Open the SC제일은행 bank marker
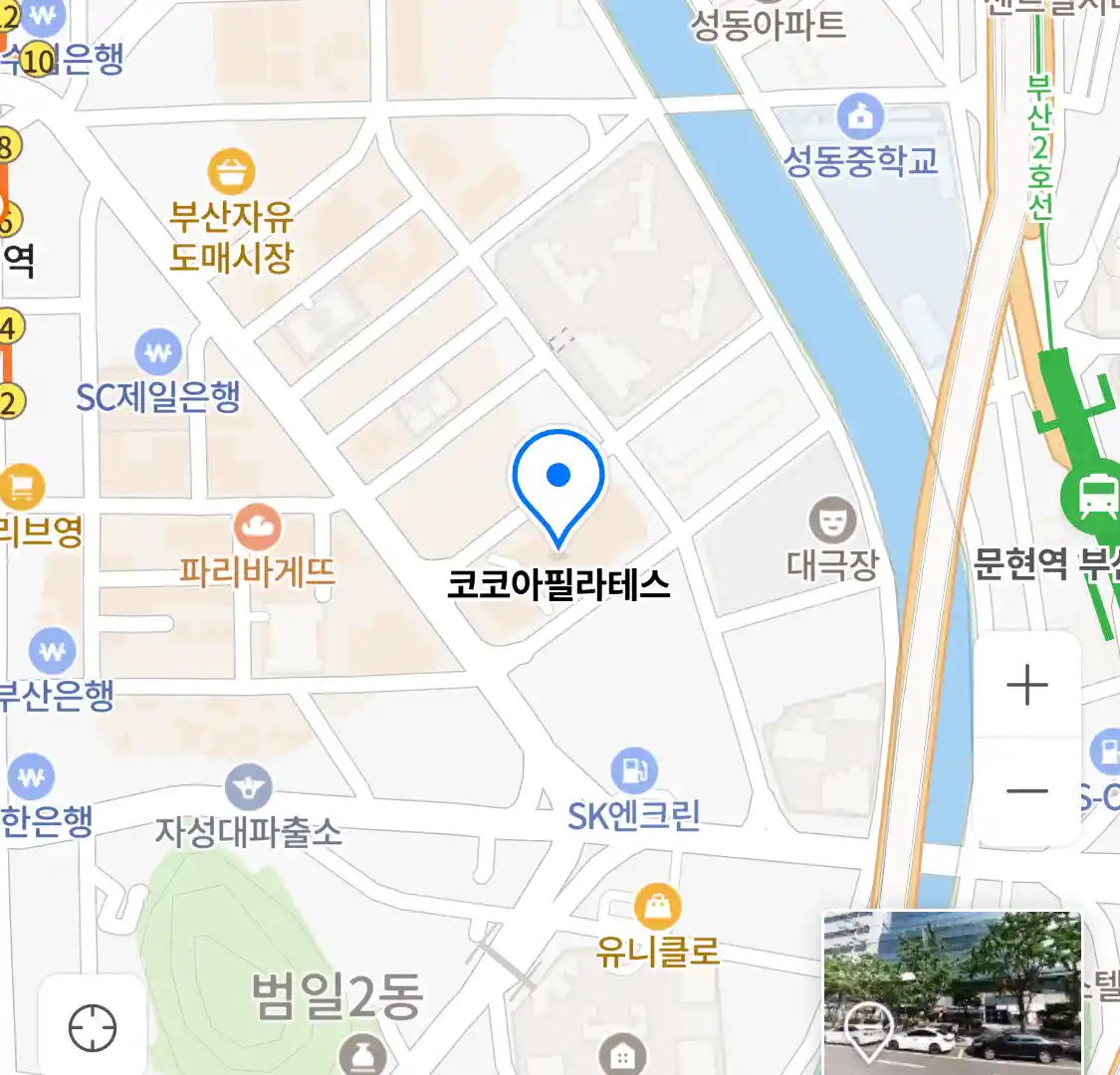The image size is (1120, 1075). (158, 352)
